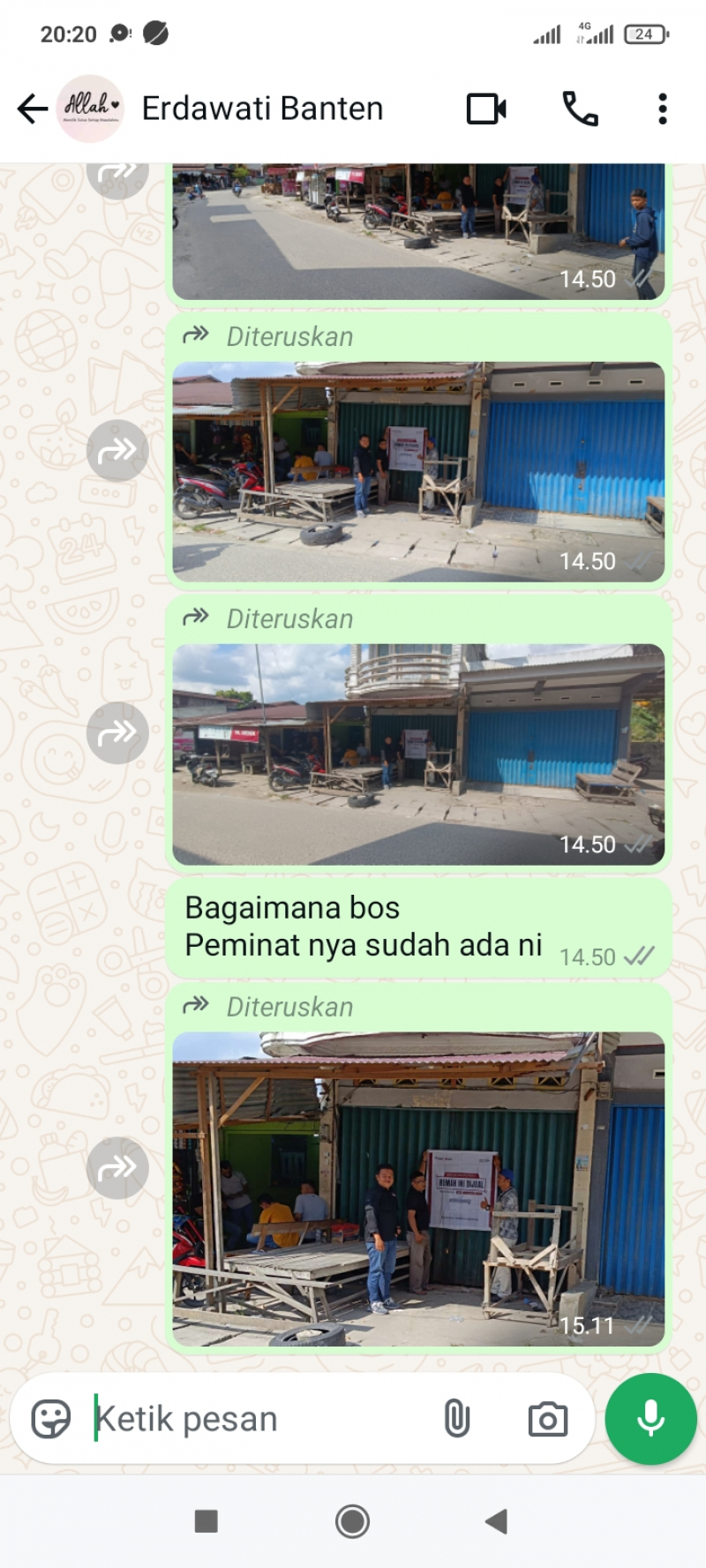This screenshot has height=1568, width=706.
Task: Open the more options menu
Action: pos(662,109)
